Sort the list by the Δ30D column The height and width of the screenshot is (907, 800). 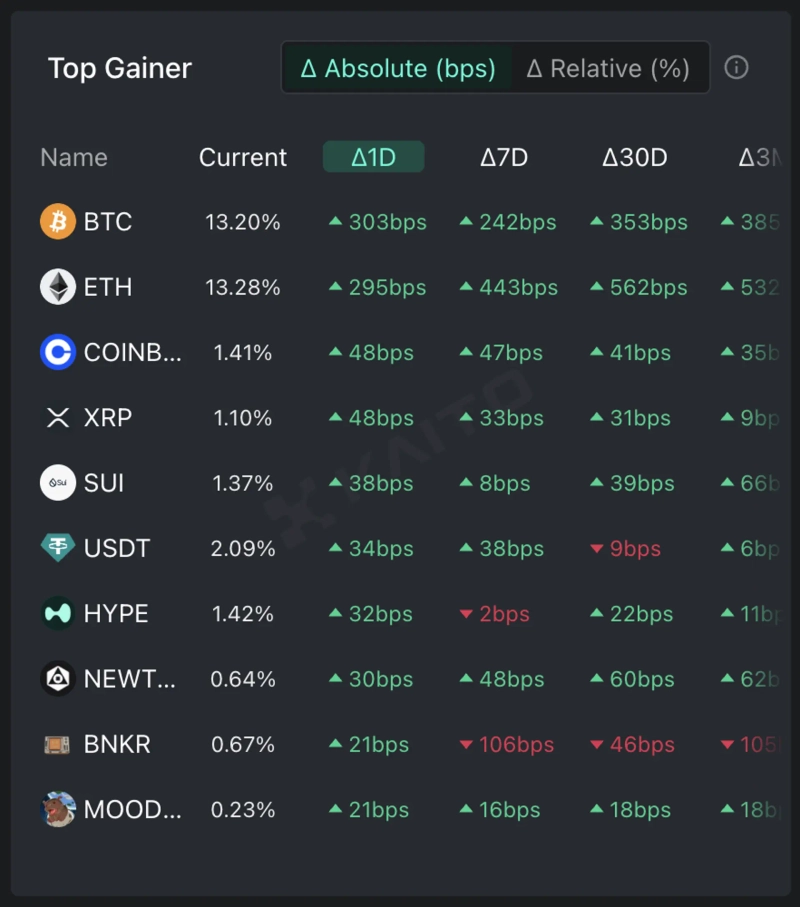(x=635, y=157)
